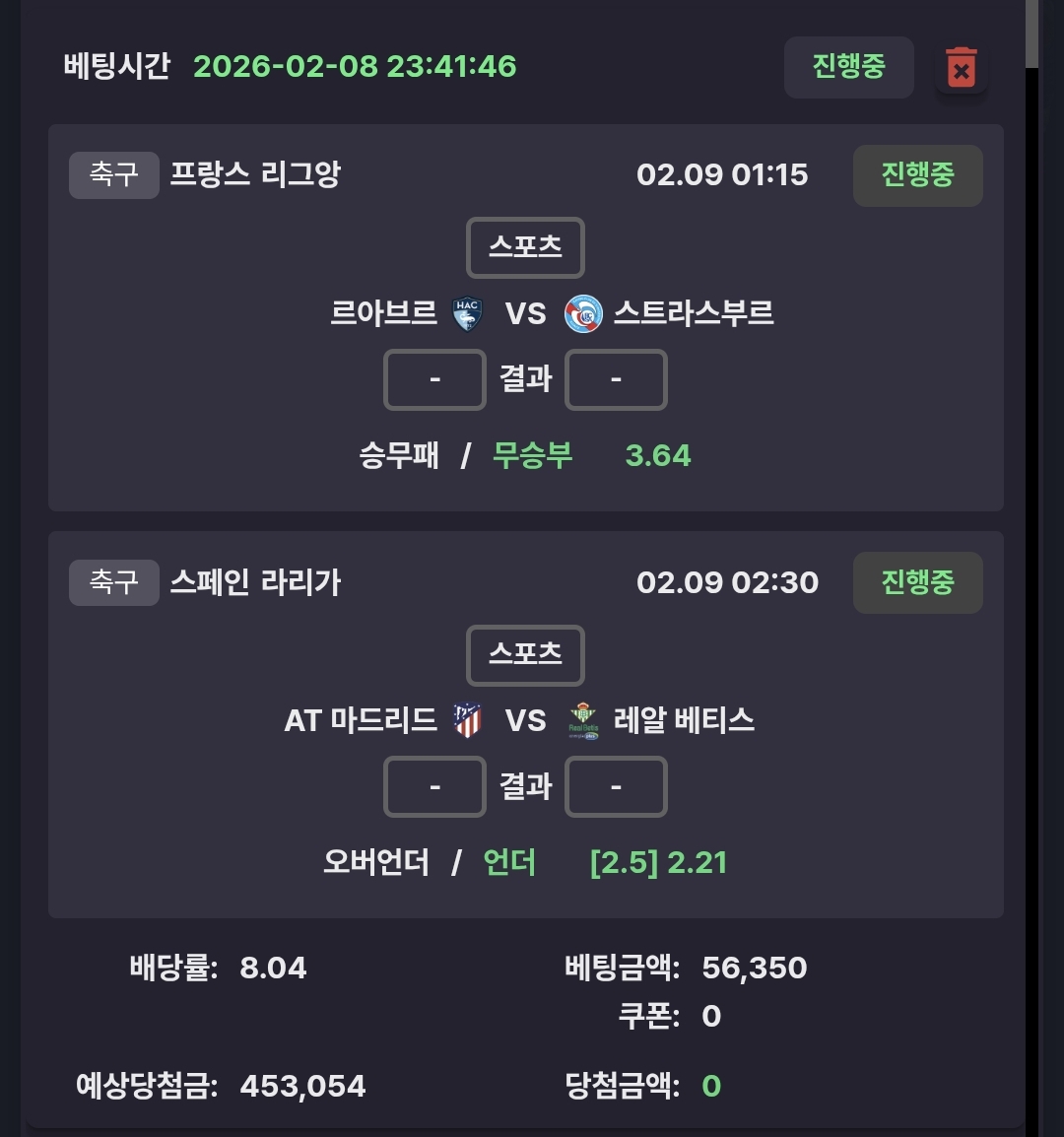Screen dimensions: 1064x1137
Task: Tap the 진행중 status button beside the betting time
Action: (x=848, y=67)
